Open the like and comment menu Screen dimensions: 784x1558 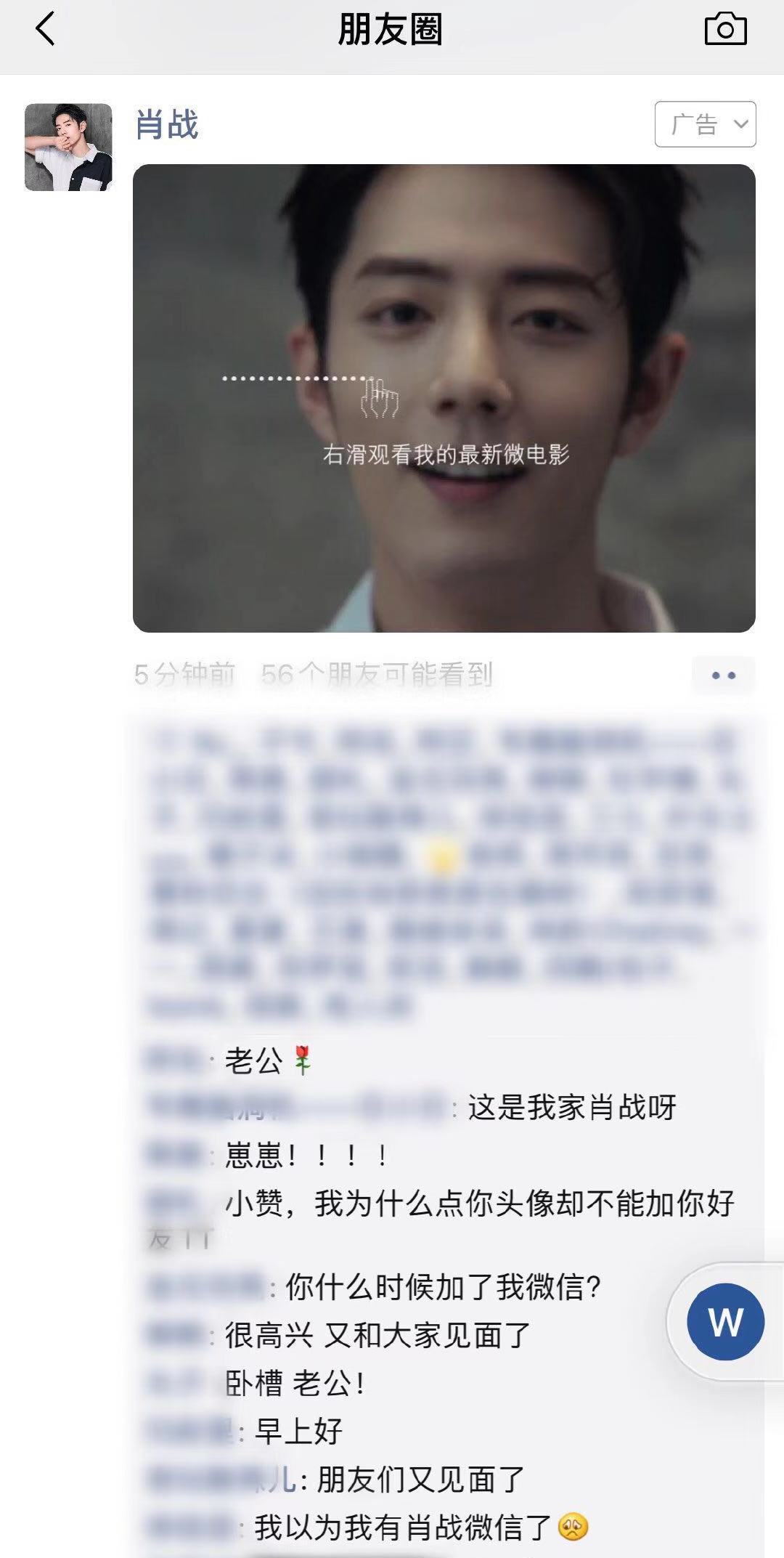[x=723, y=675]
